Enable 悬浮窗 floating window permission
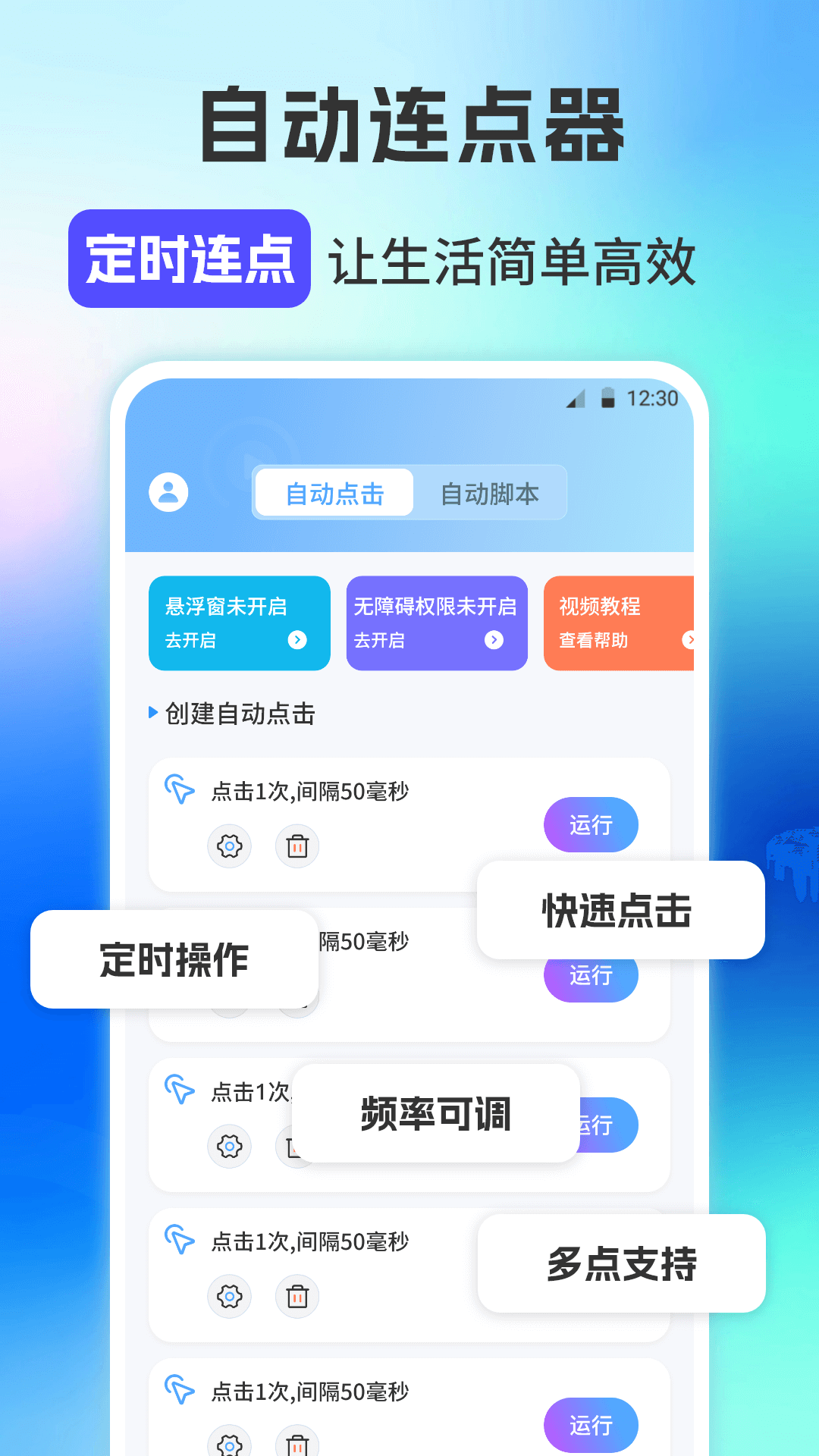The height and width of the screenshot is (1456, 819). click(x=240, y=623)
